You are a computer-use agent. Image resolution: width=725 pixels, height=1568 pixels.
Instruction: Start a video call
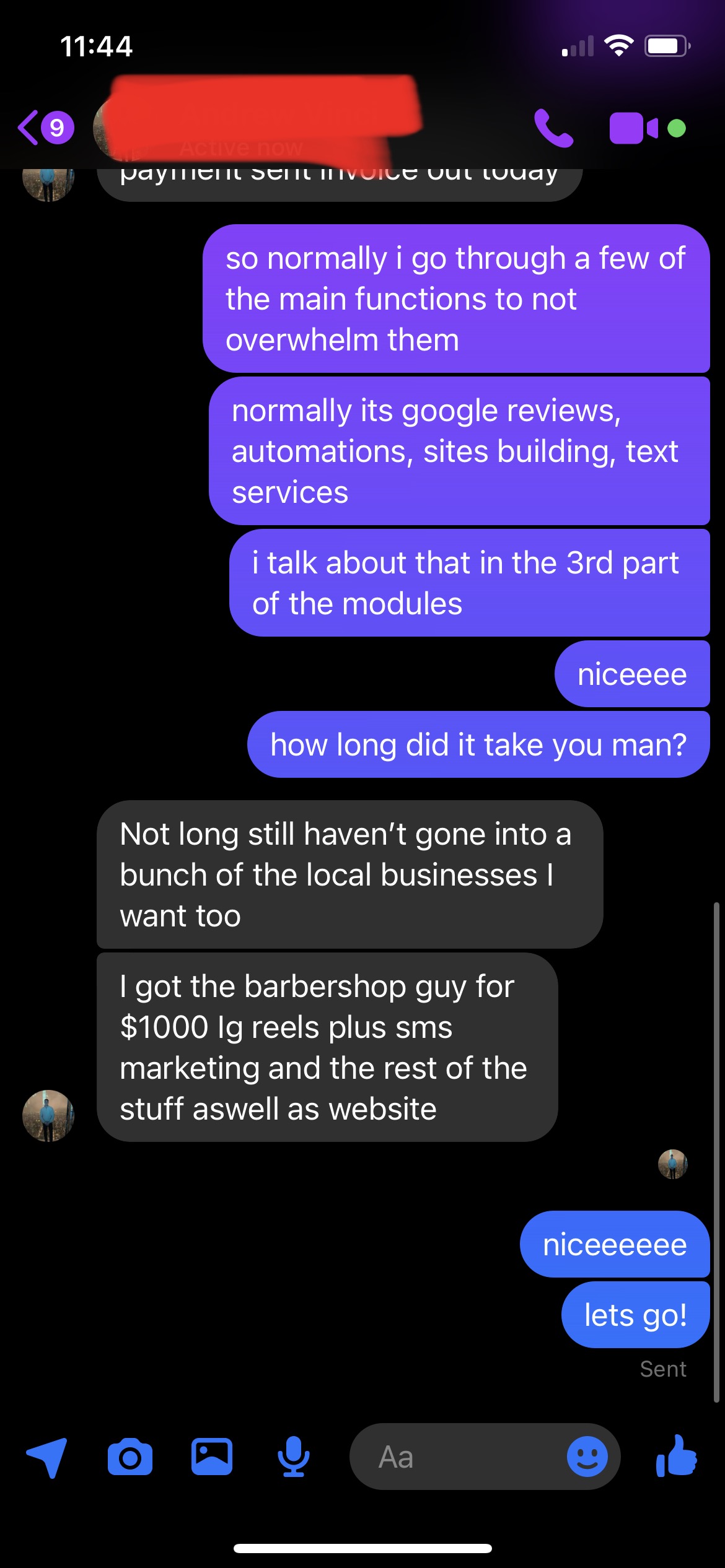633,128
